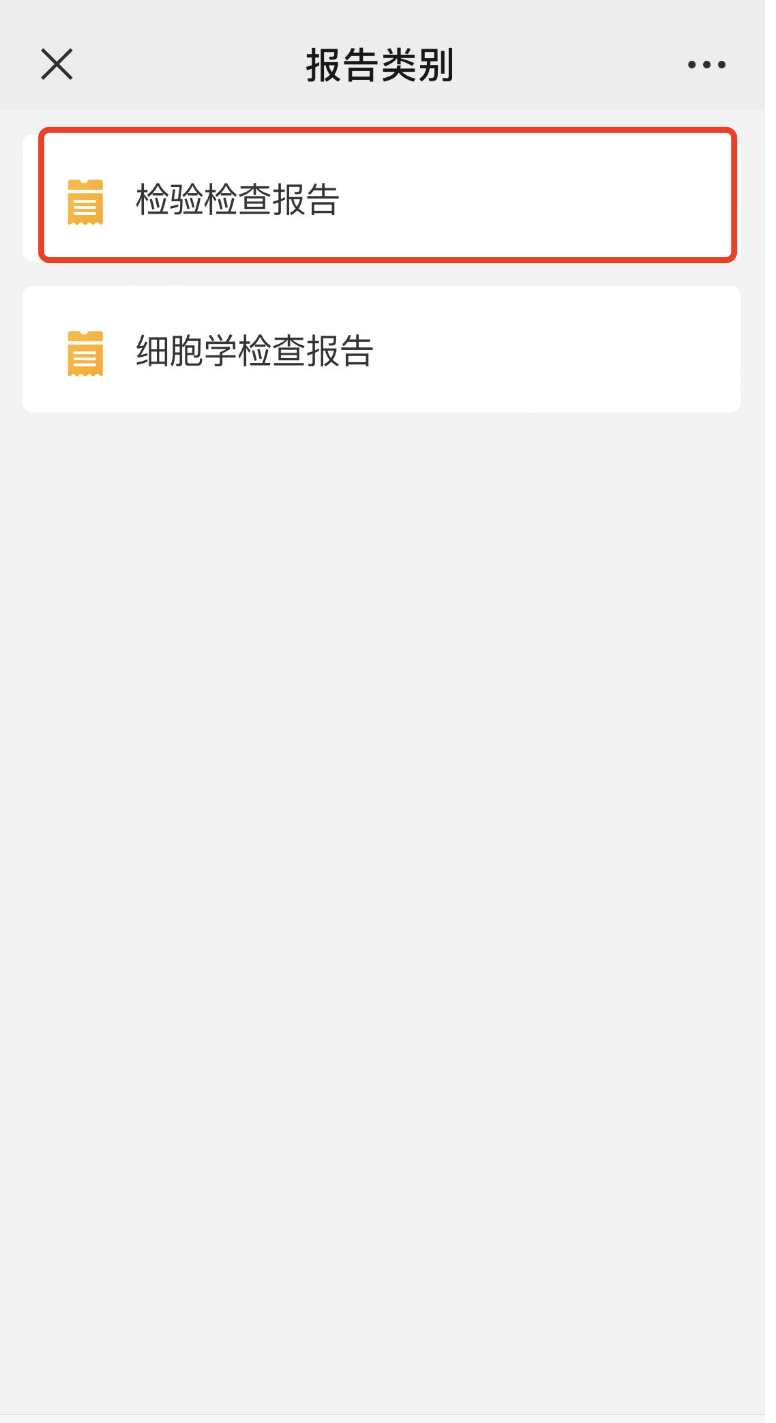Click the orange report icon beside 细胞学检查报告
The width and height of the screenshot is (776, 1423).
coord(85,353)
